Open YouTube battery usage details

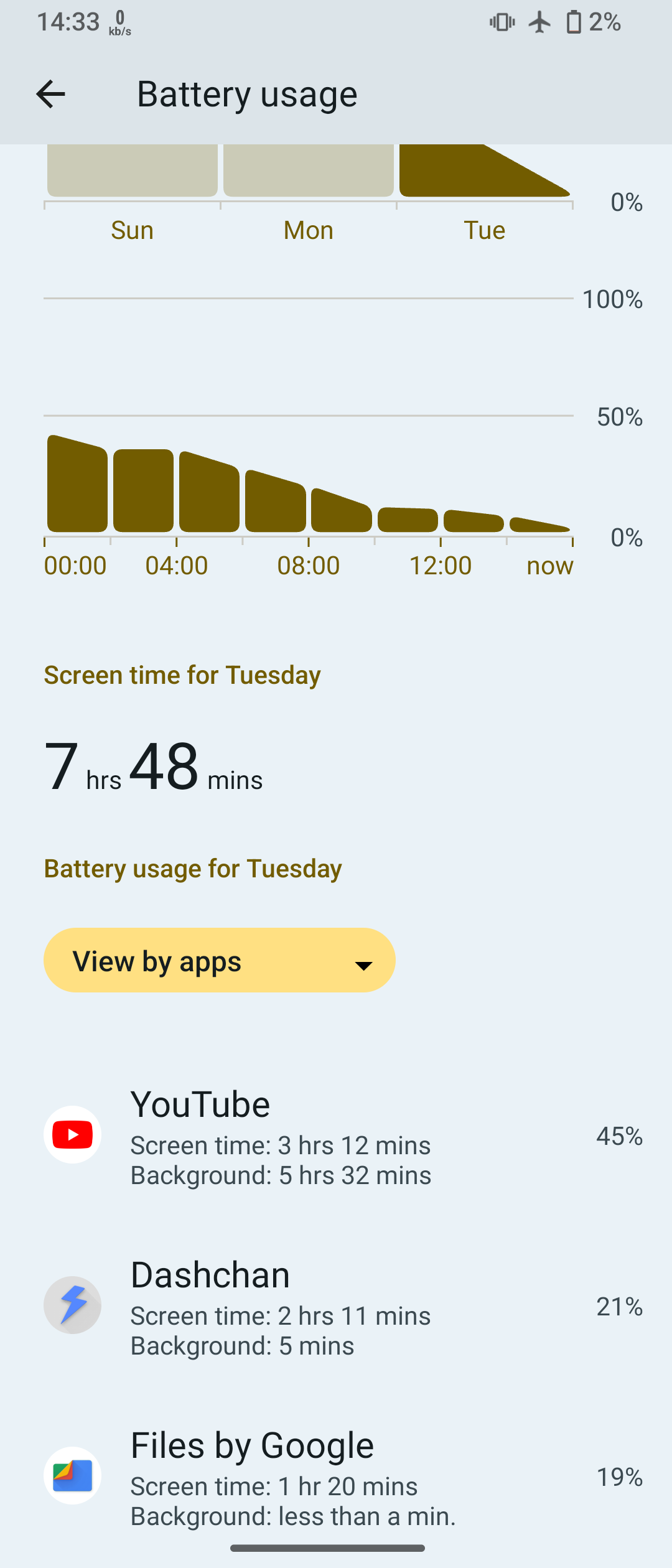click(336, 1136)
